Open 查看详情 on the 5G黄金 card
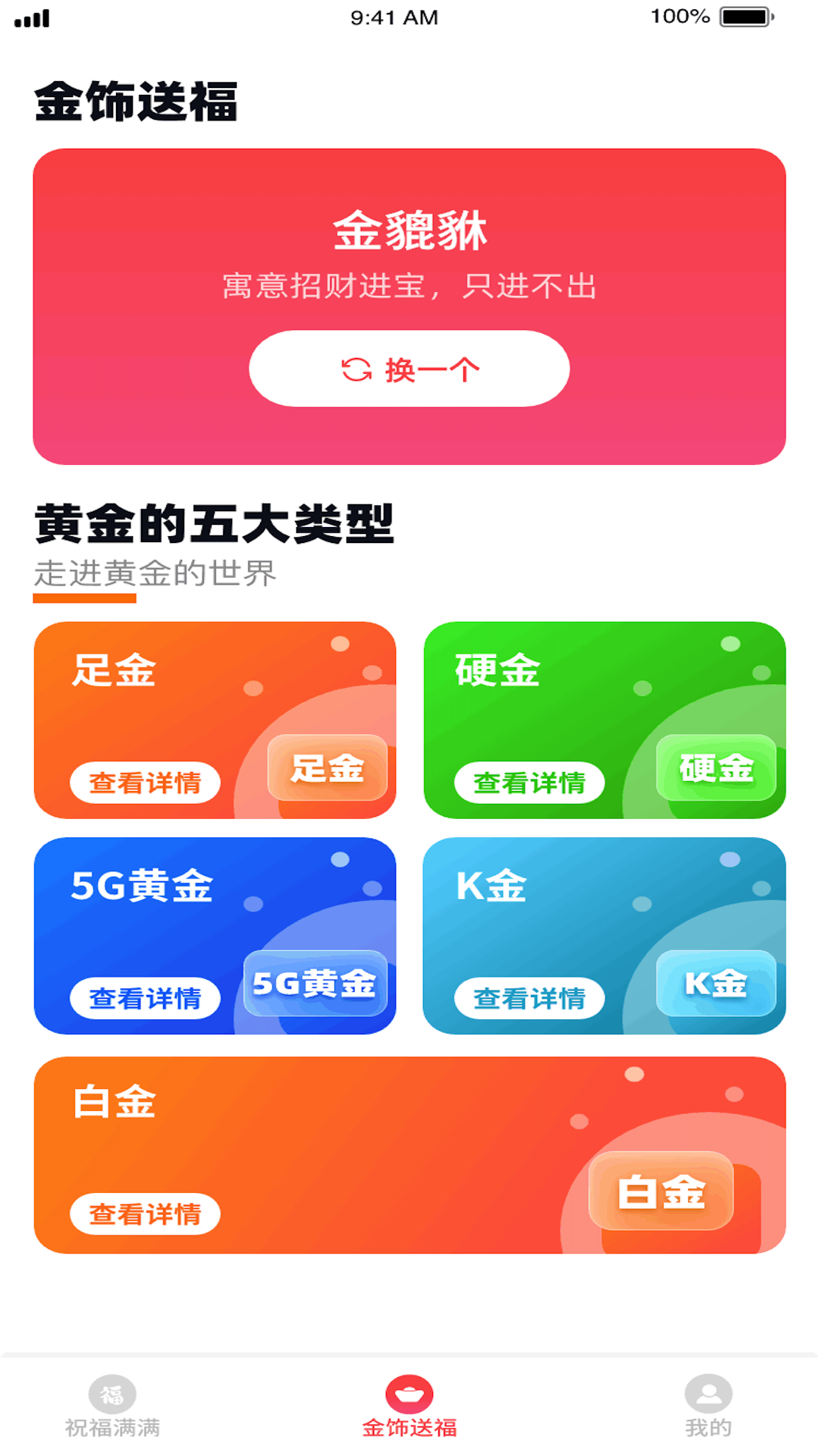This screenshot has width=819, height=1456. 145,998
